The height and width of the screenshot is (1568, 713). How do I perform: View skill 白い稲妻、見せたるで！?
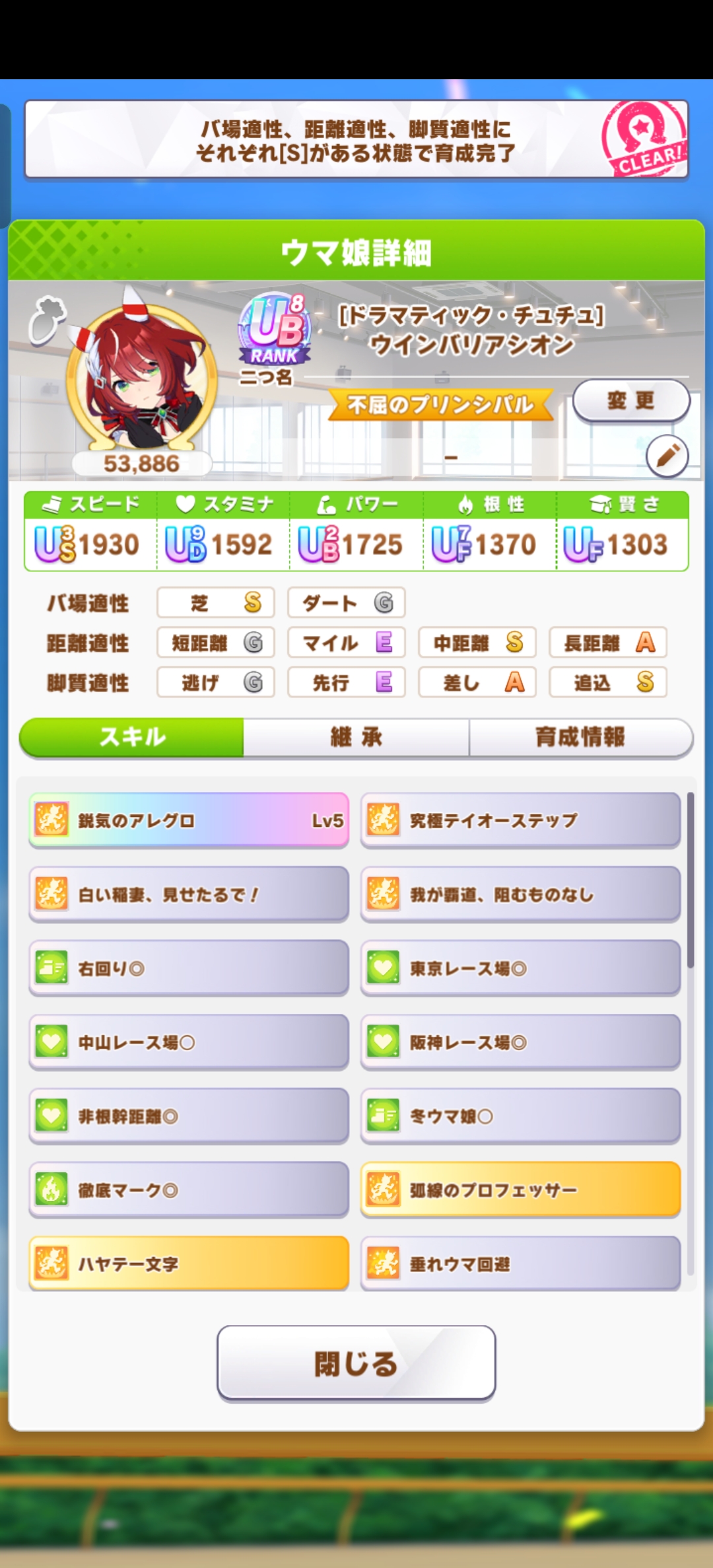[189, 894]
